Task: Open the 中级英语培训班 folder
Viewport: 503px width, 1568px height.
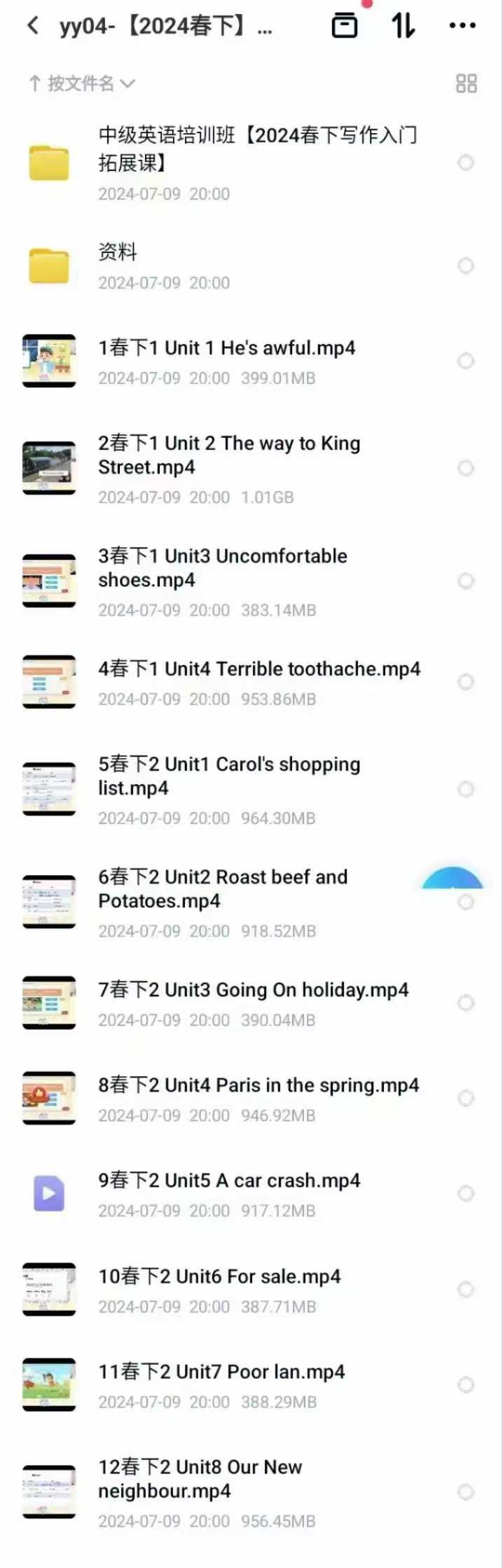Action: click(257, 149)
